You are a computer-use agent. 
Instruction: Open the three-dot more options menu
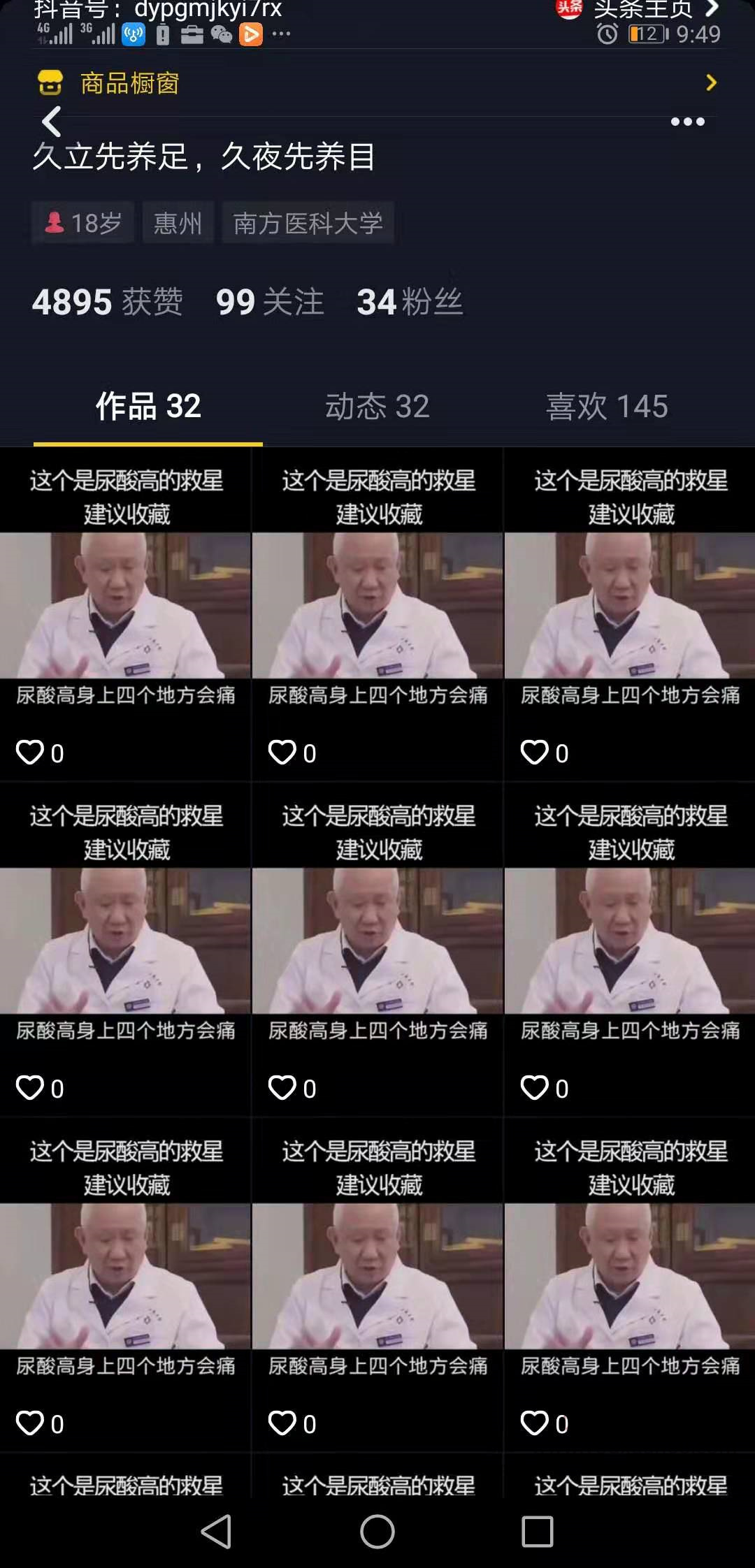(x=687, y=120)
